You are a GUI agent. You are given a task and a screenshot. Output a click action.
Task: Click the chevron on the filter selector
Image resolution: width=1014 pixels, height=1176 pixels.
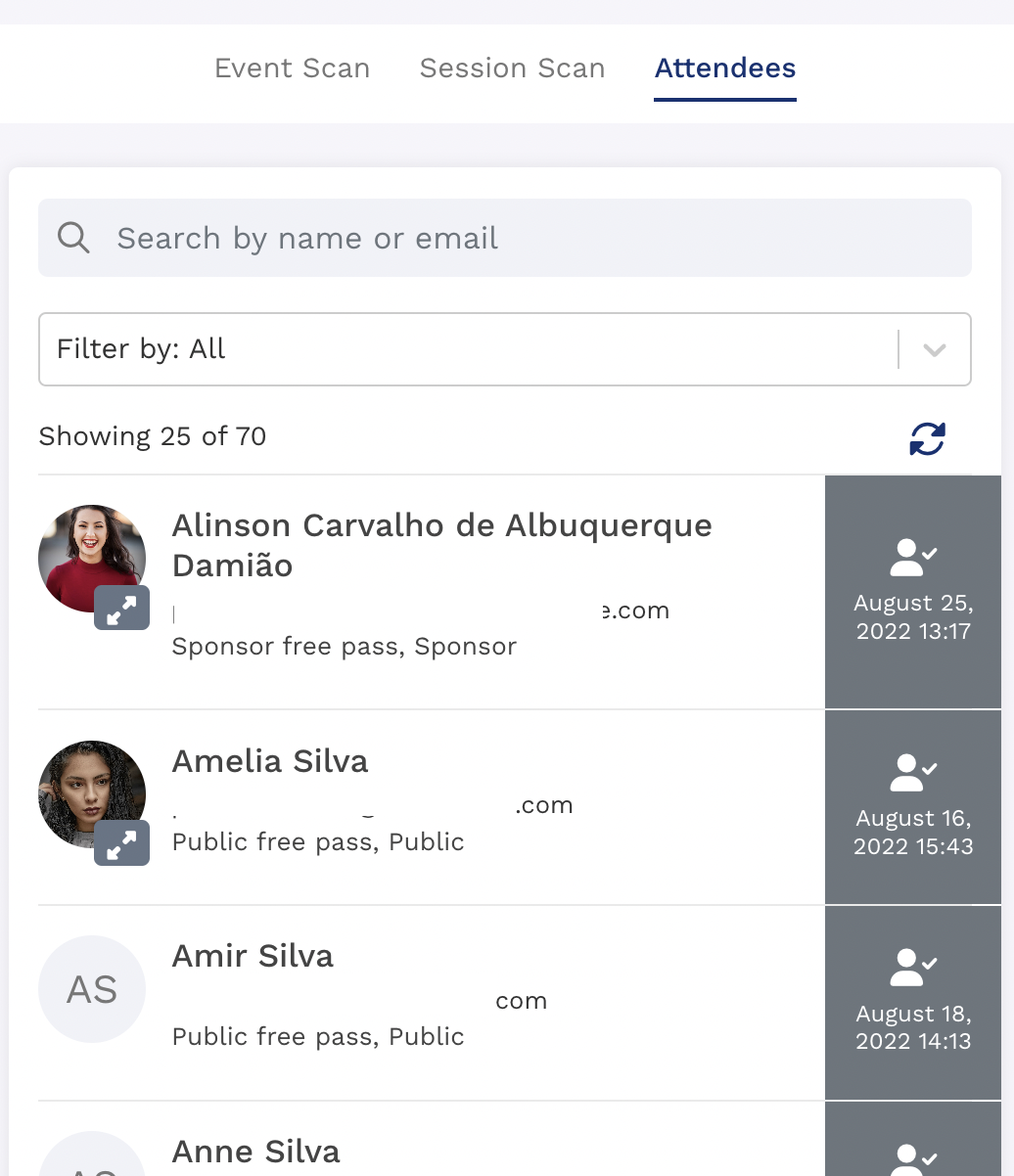pyautogui.click(x=935, y=348)
